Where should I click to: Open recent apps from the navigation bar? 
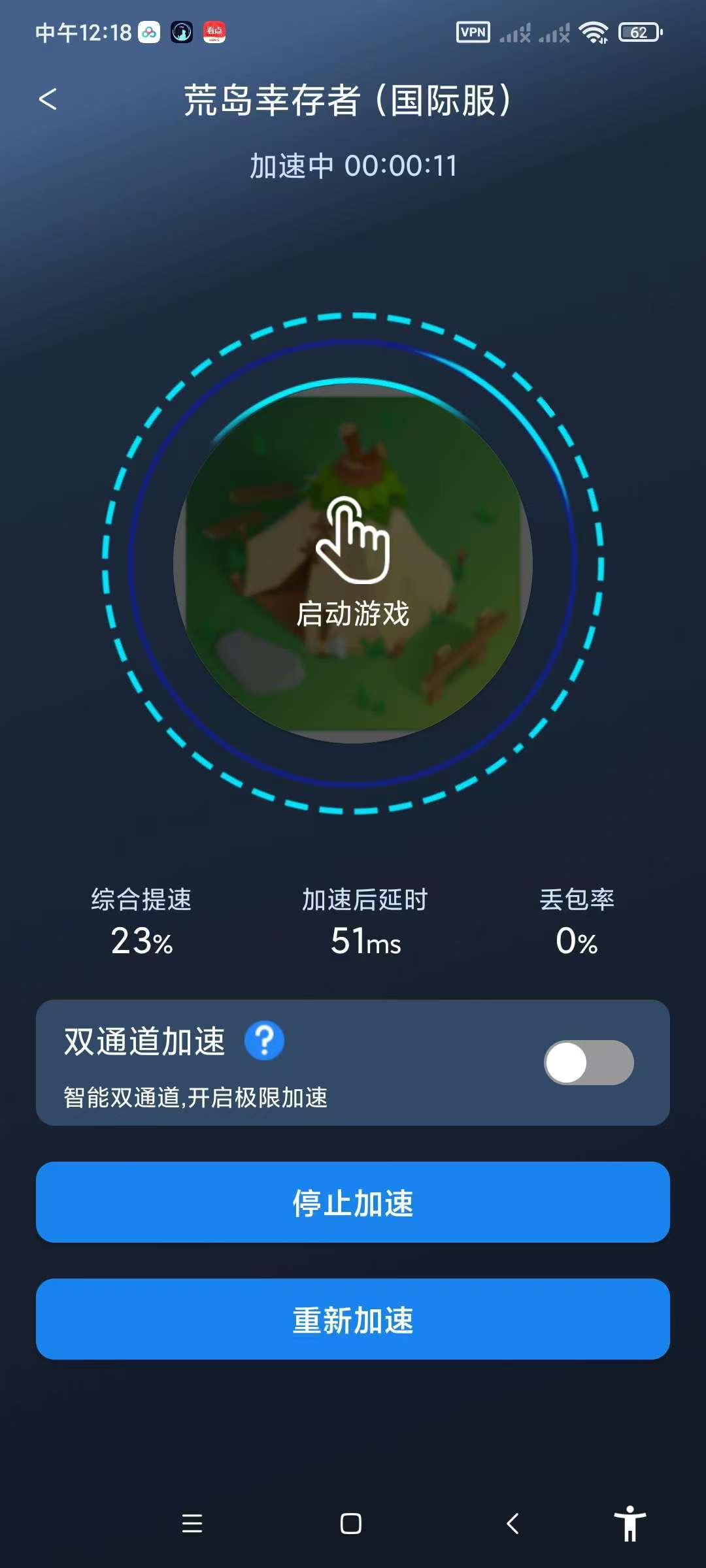[192, 1524]
